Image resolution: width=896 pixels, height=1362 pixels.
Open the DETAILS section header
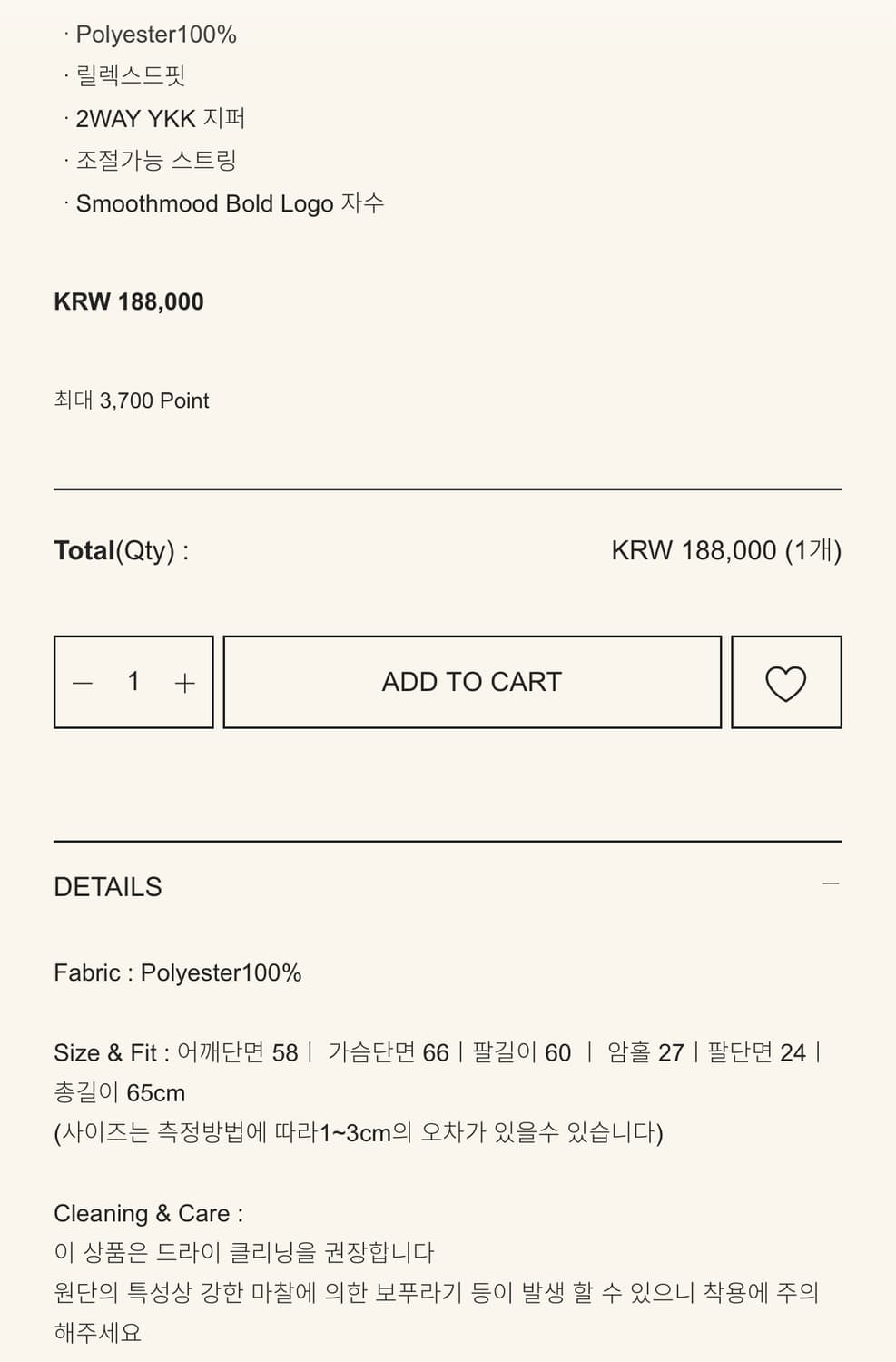coord(108,886)
